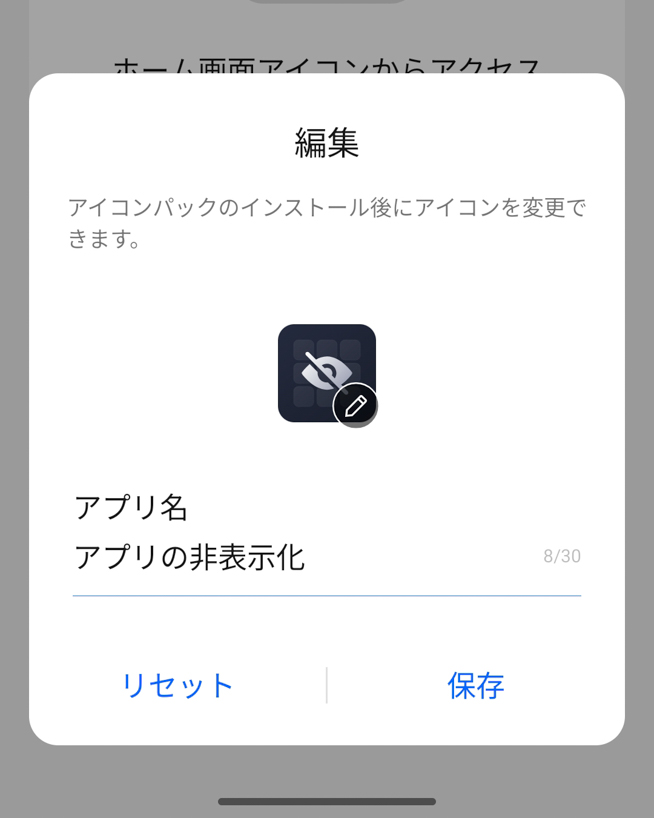Save edits with the 保存 button
This screenshot has height=818, width=654.
476,686
